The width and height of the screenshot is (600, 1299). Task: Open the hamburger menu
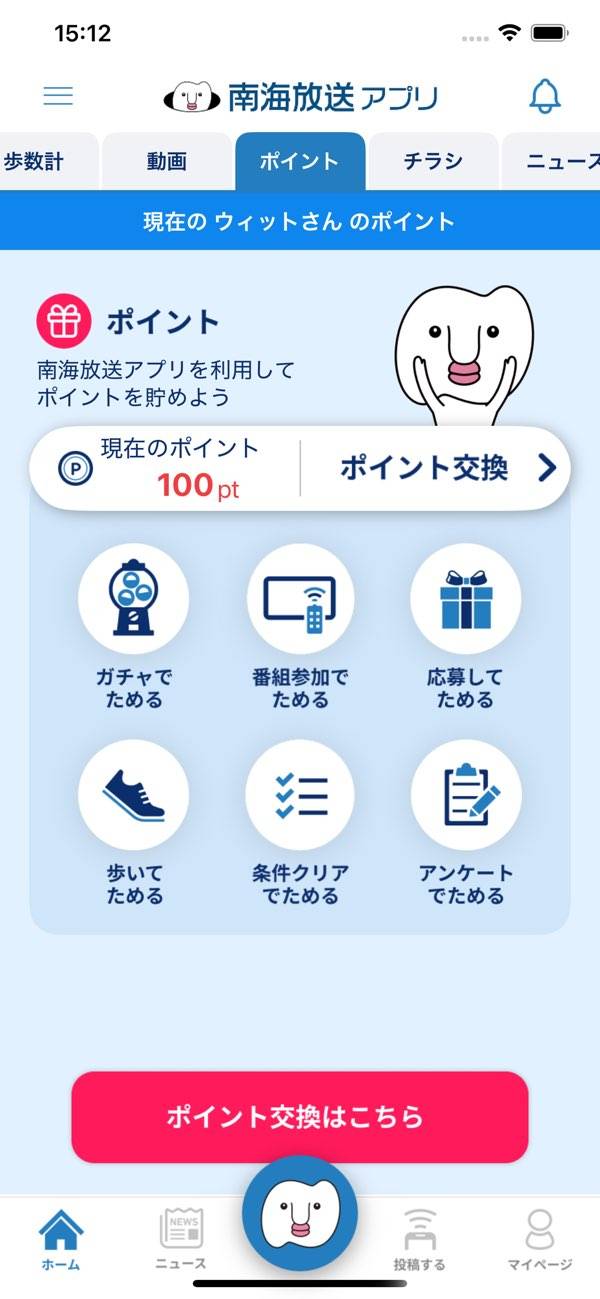(x=58, y=96)
